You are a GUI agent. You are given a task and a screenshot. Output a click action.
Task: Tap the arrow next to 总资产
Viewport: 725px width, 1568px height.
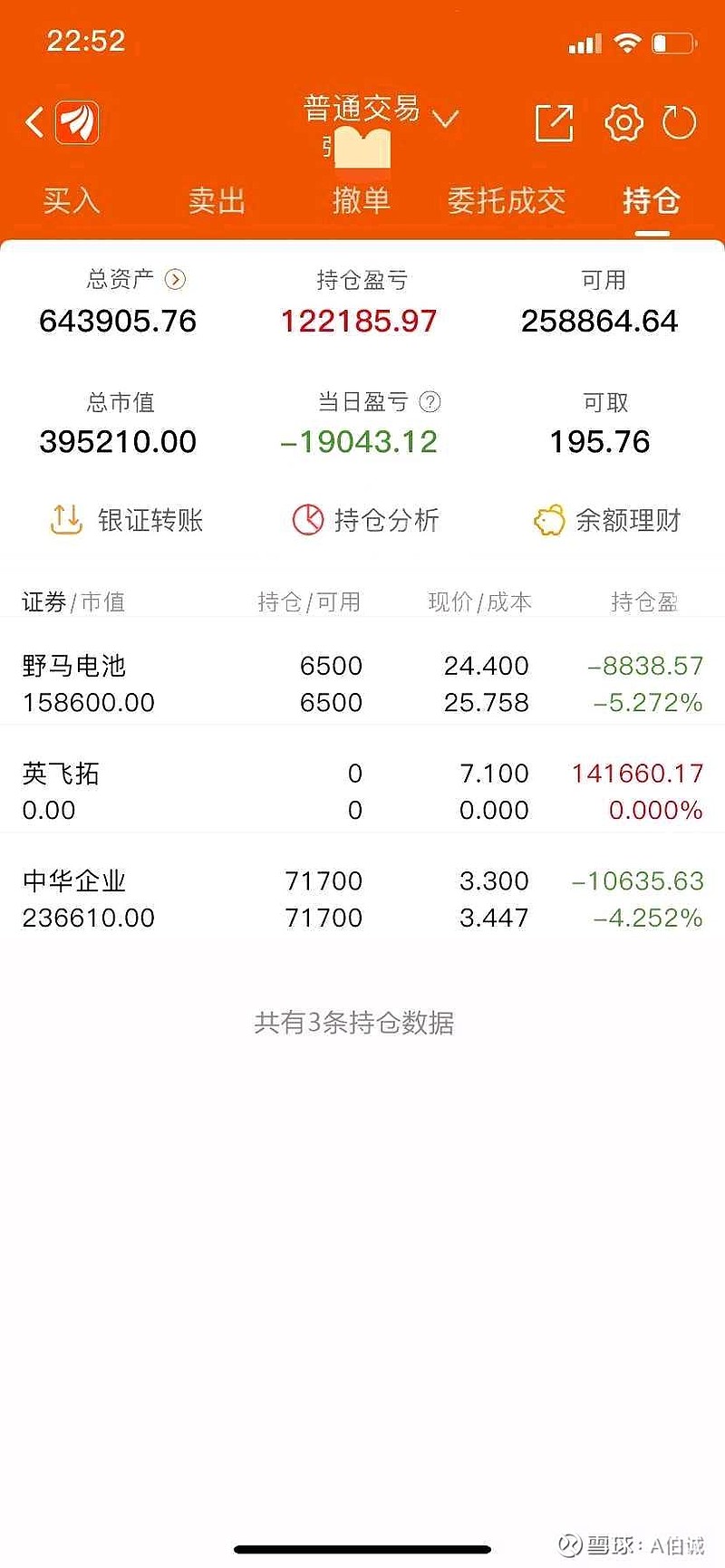coord(175,279)
